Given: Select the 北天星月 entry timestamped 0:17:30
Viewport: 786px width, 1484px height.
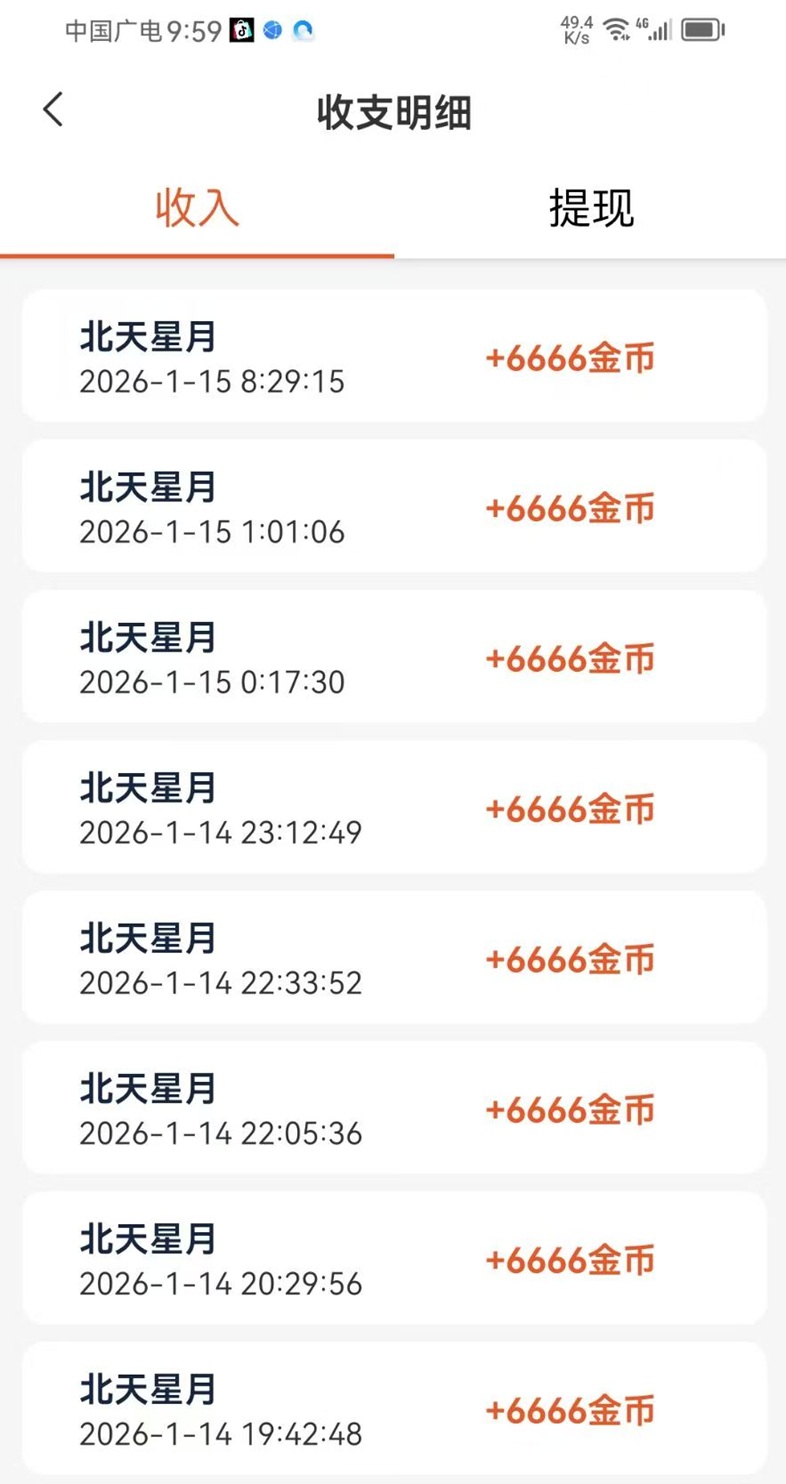Looking at the screenshot, I should click(393, 657).
